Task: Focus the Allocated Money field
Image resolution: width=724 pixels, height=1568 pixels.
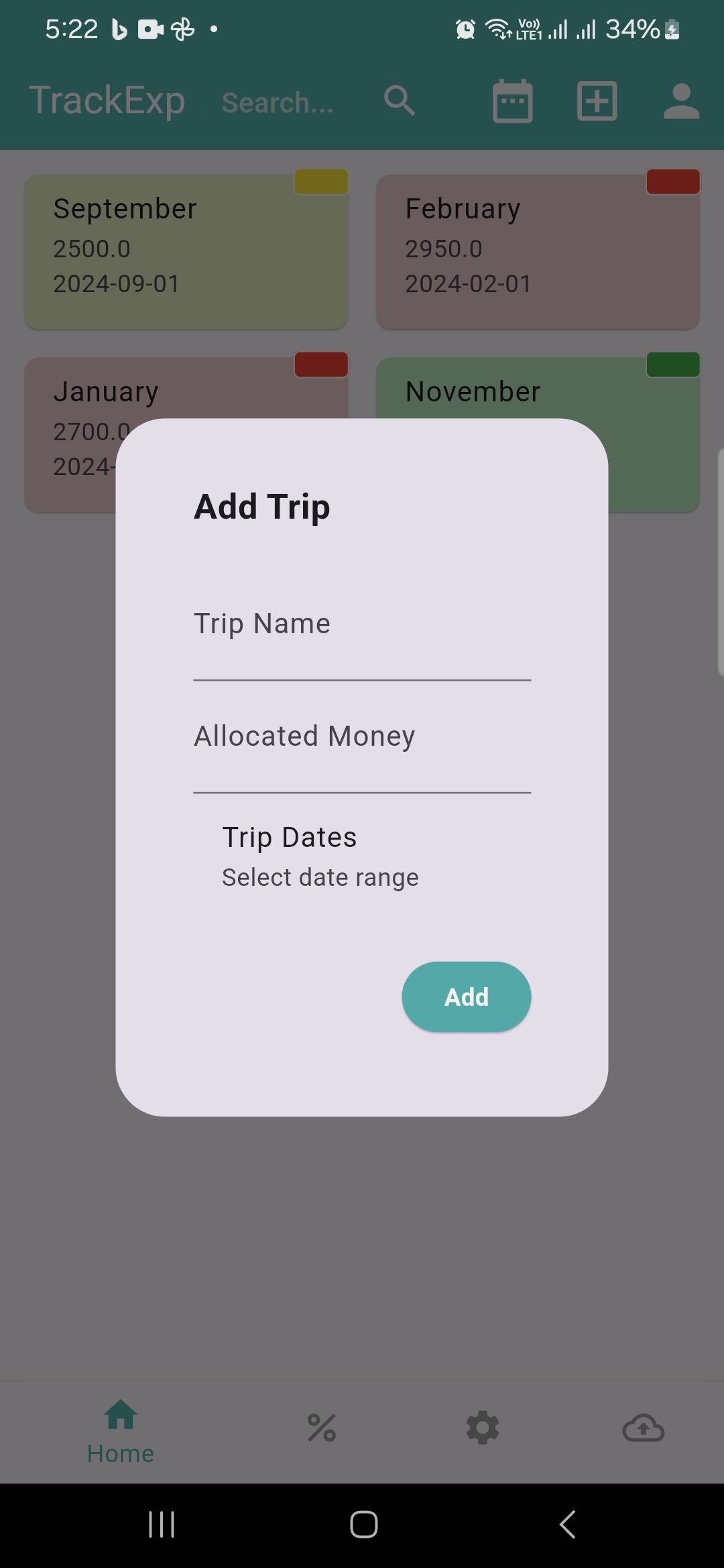Action: click(x=362, y=749)
